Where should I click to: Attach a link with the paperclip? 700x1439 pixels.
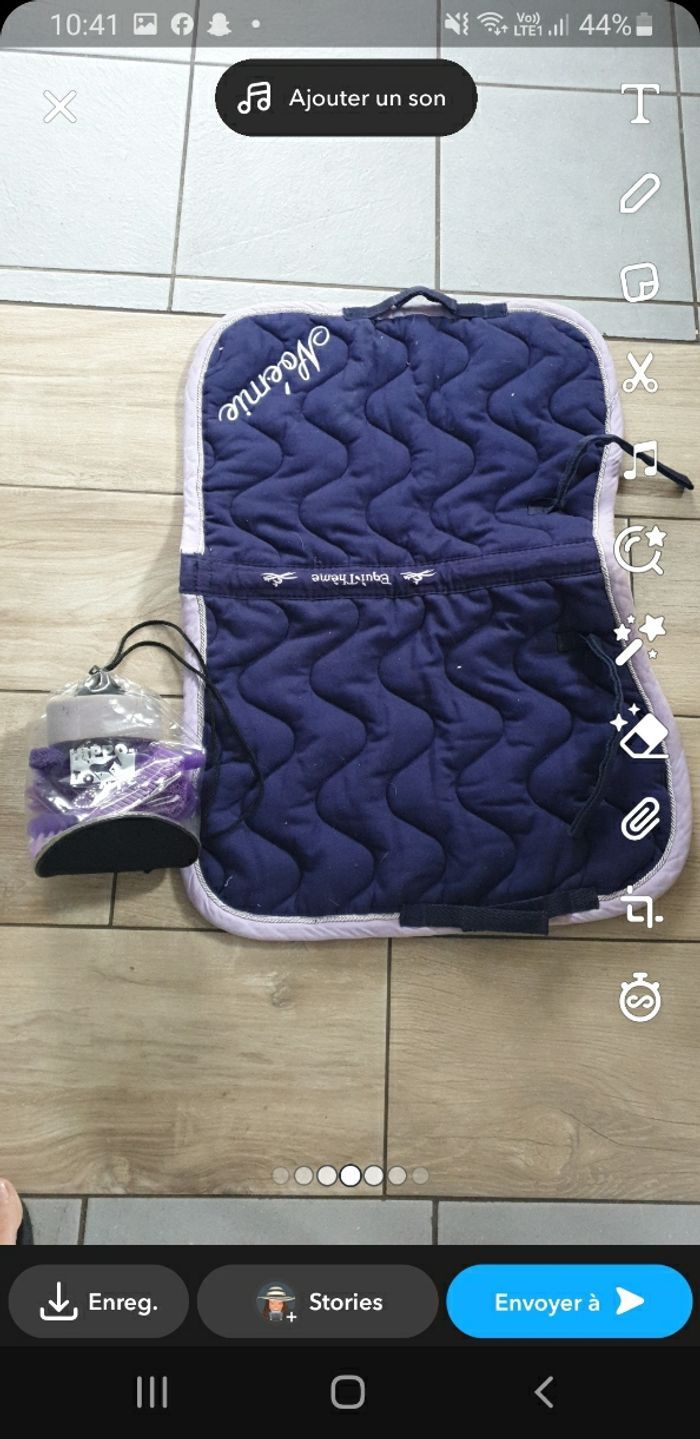640,821
